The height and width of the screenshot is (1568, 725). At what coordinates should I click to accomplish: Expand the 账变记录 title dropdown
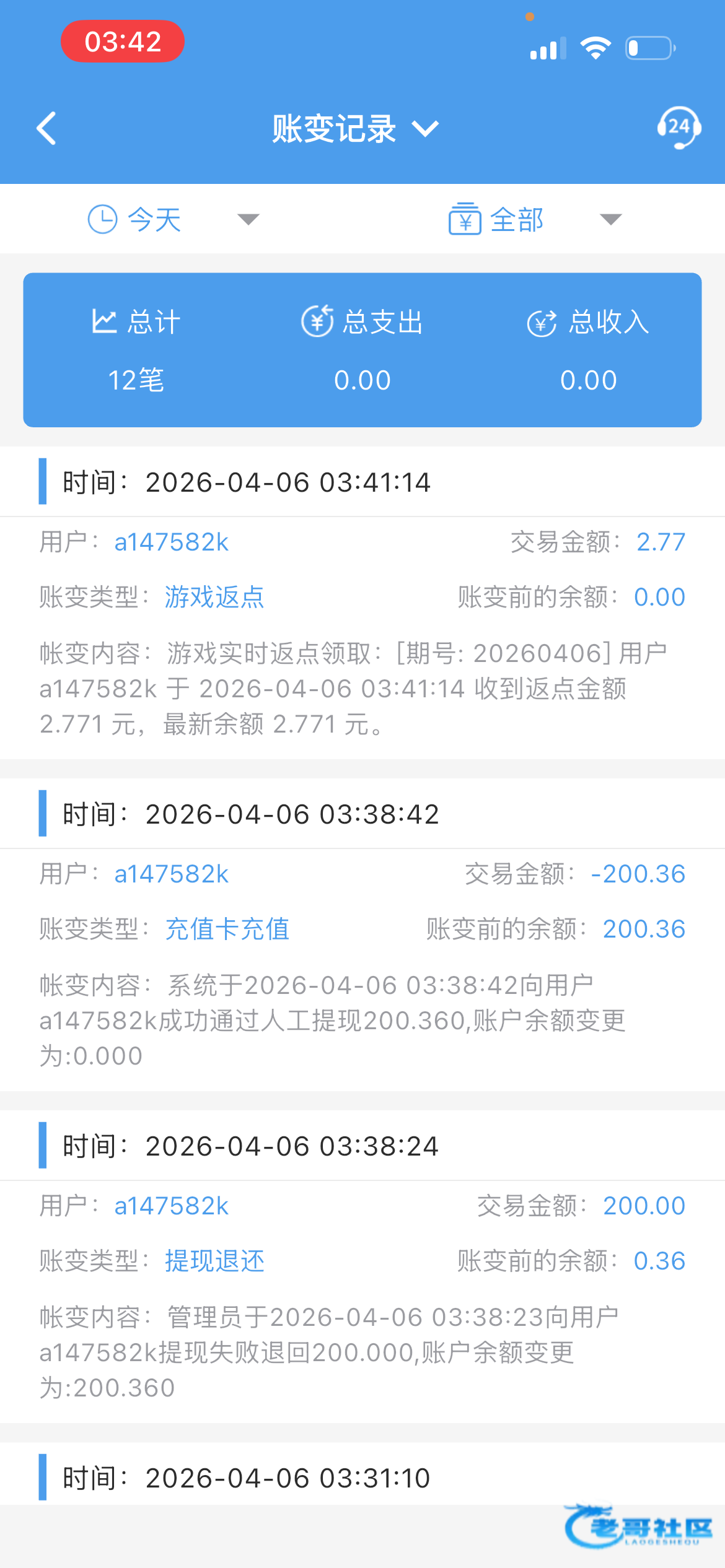(355, 129)
